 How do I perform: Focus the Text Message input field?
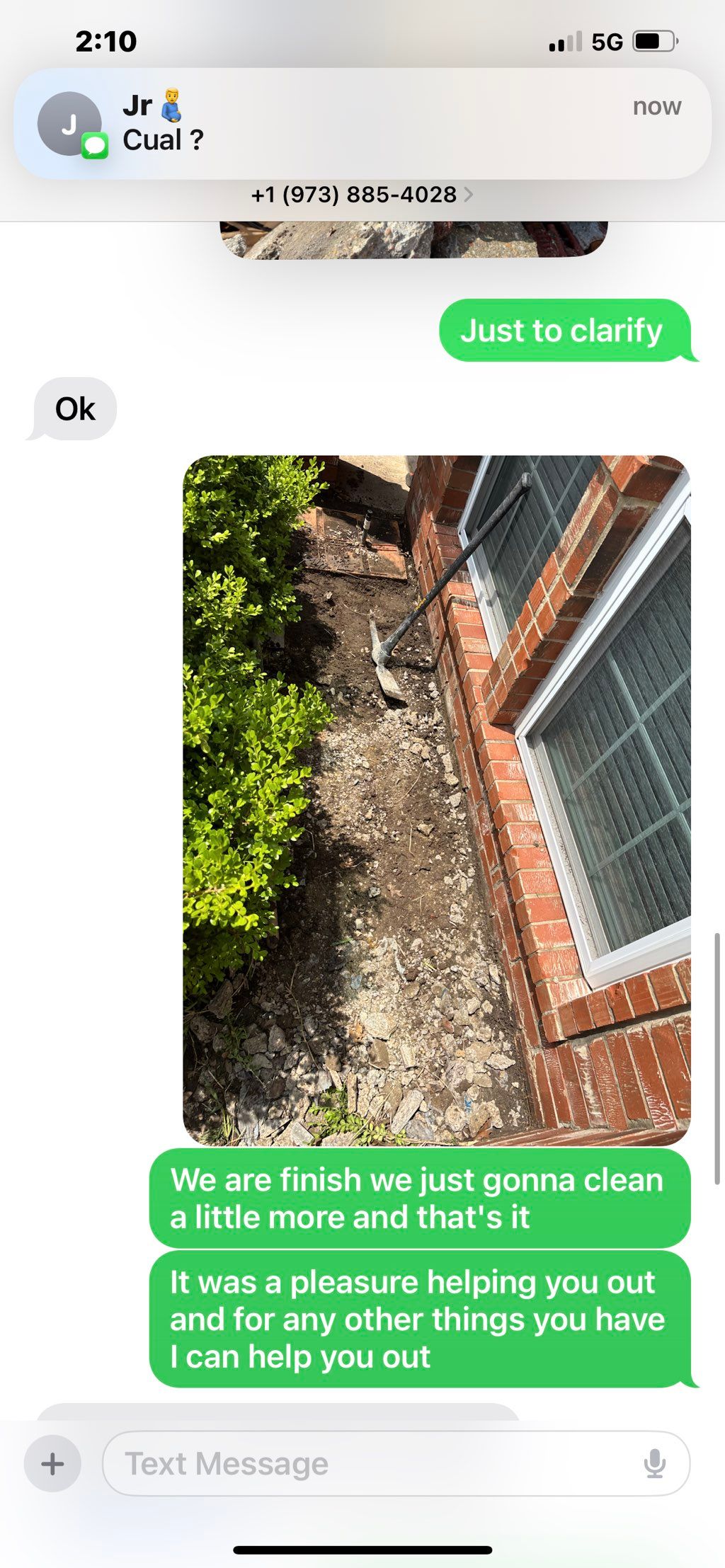pyautogui.click(x=368, y=1463)
